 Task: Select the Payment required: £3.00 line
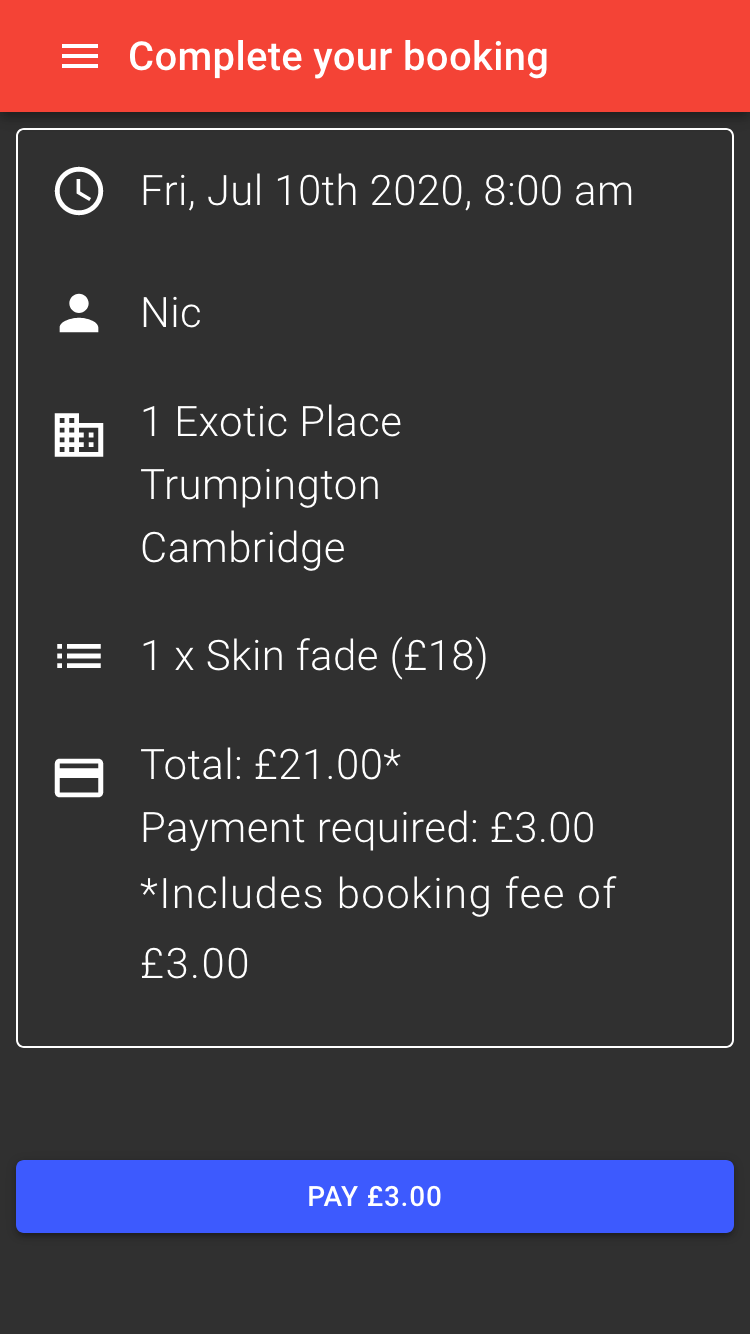[x=368, y=827]
